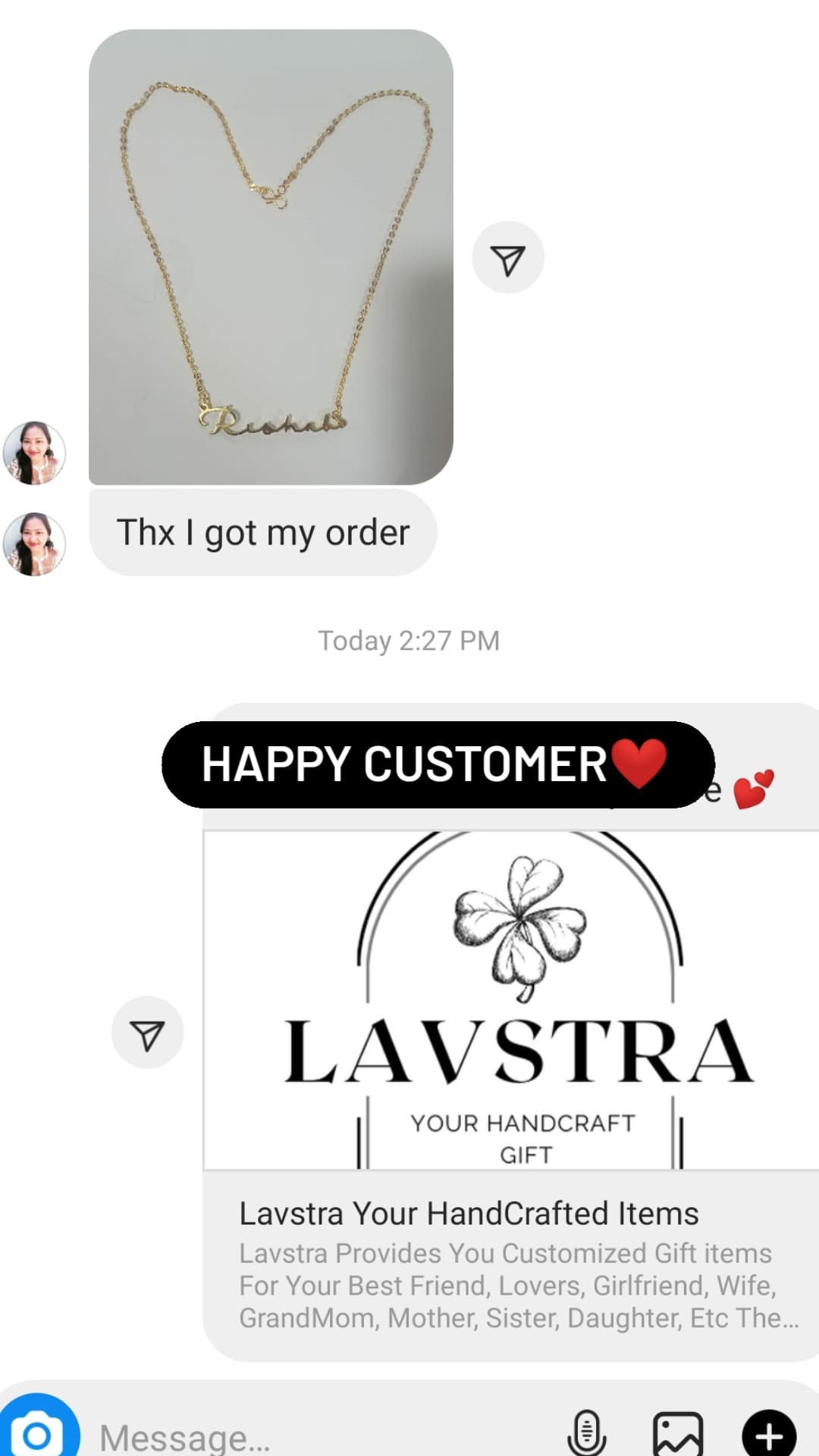Viewport: 819px width, 1456px height.
Task: Open the sender's profile picture beside the text message
Action: [35, 544]
